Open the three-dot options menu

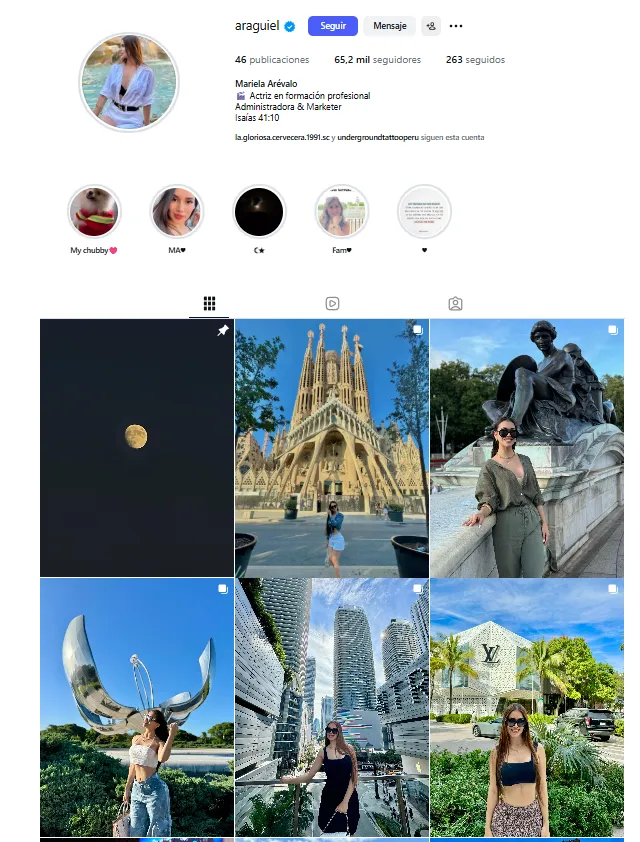tap(456, 26)
